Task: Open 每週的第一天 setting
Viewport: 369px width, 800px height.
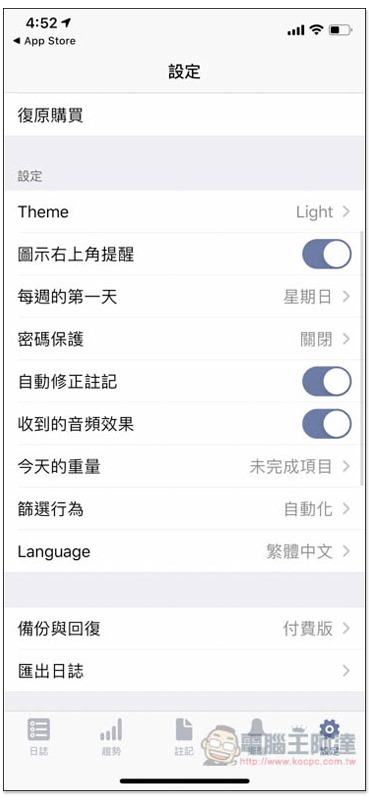Action: tap(184, 296)
